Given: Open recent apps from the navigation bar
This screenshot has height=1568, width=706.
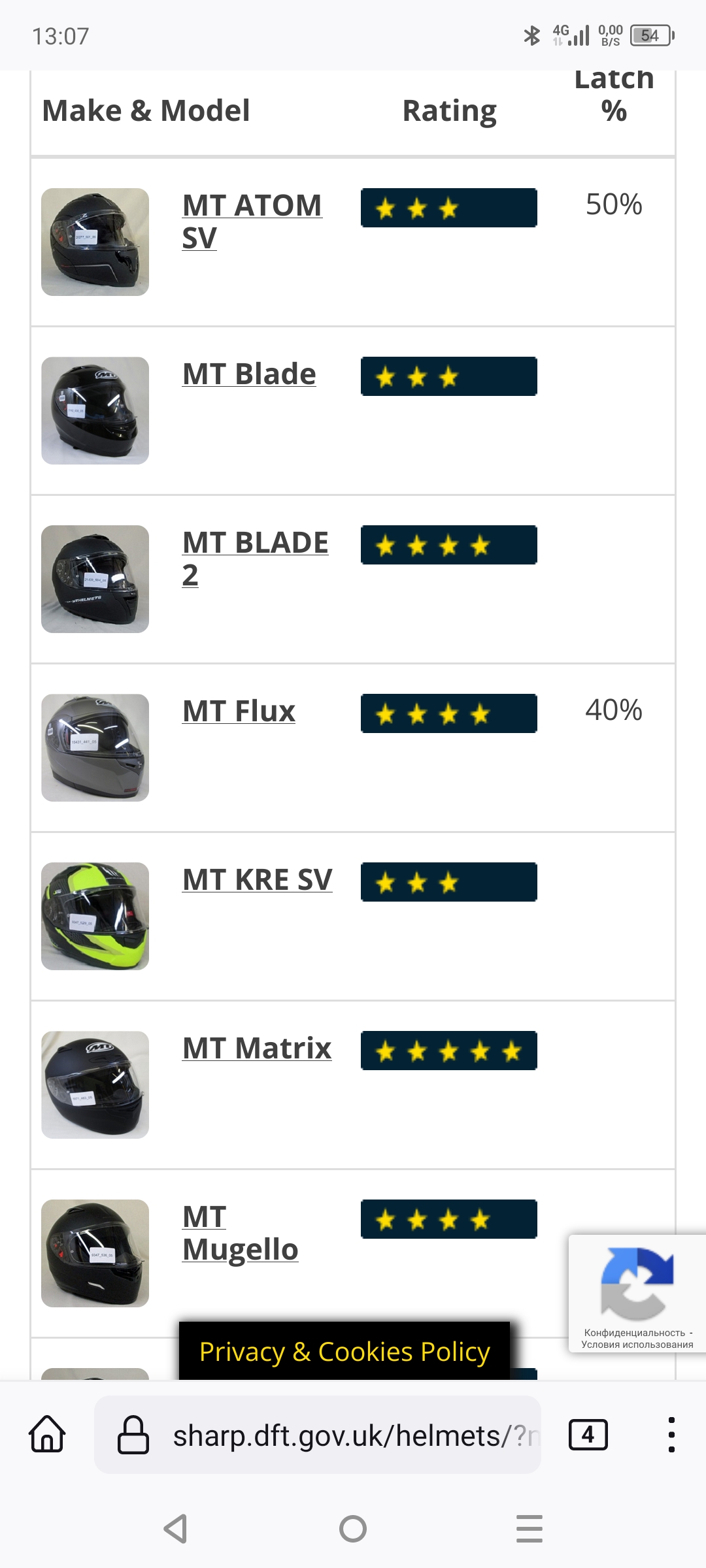Looking at the screenshot, I should pos(529,1529).
